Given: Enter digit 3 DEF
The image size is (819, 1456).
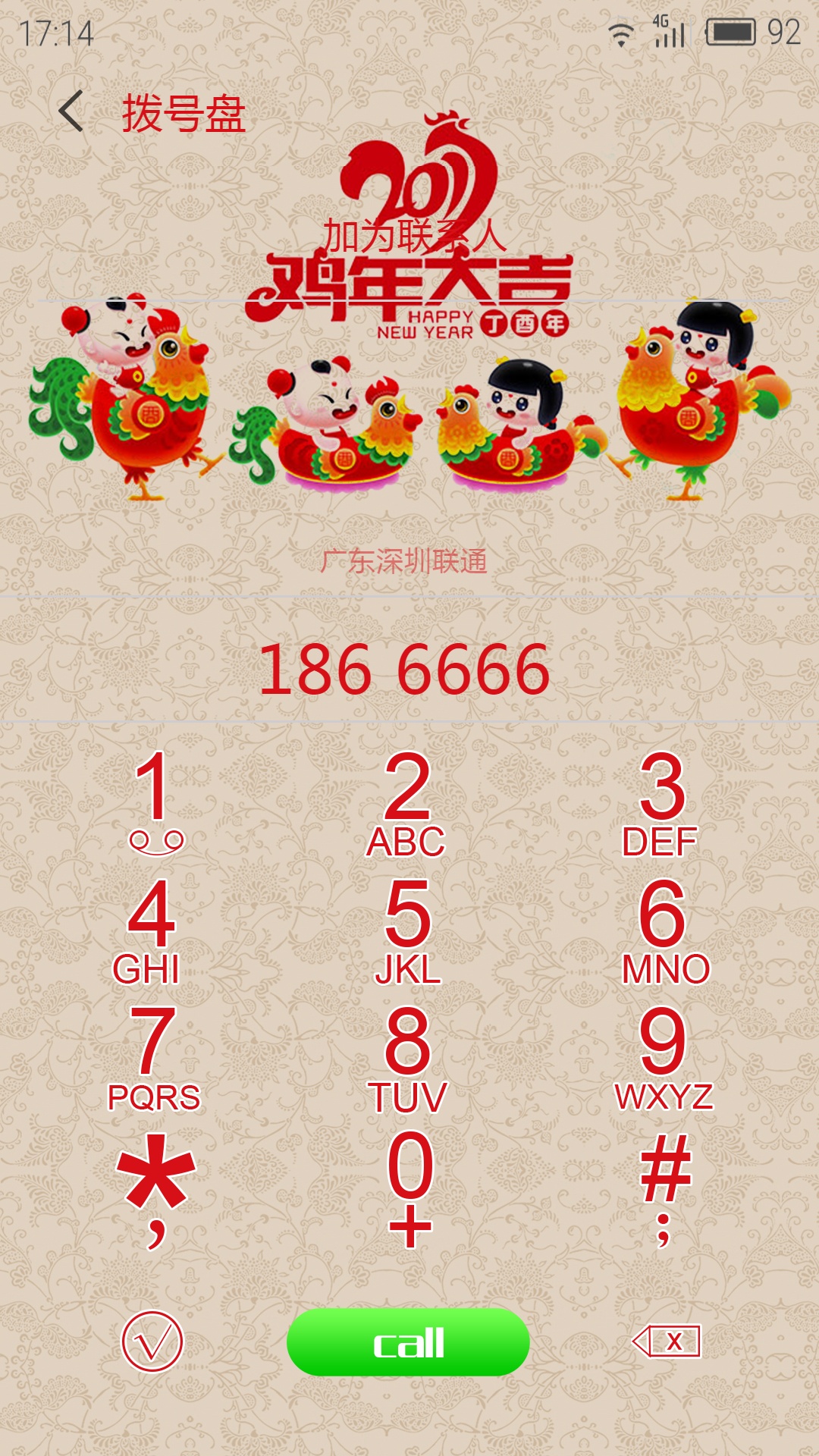Looking at the screenshot, I should pyautogui.click(x=661, y=805).
